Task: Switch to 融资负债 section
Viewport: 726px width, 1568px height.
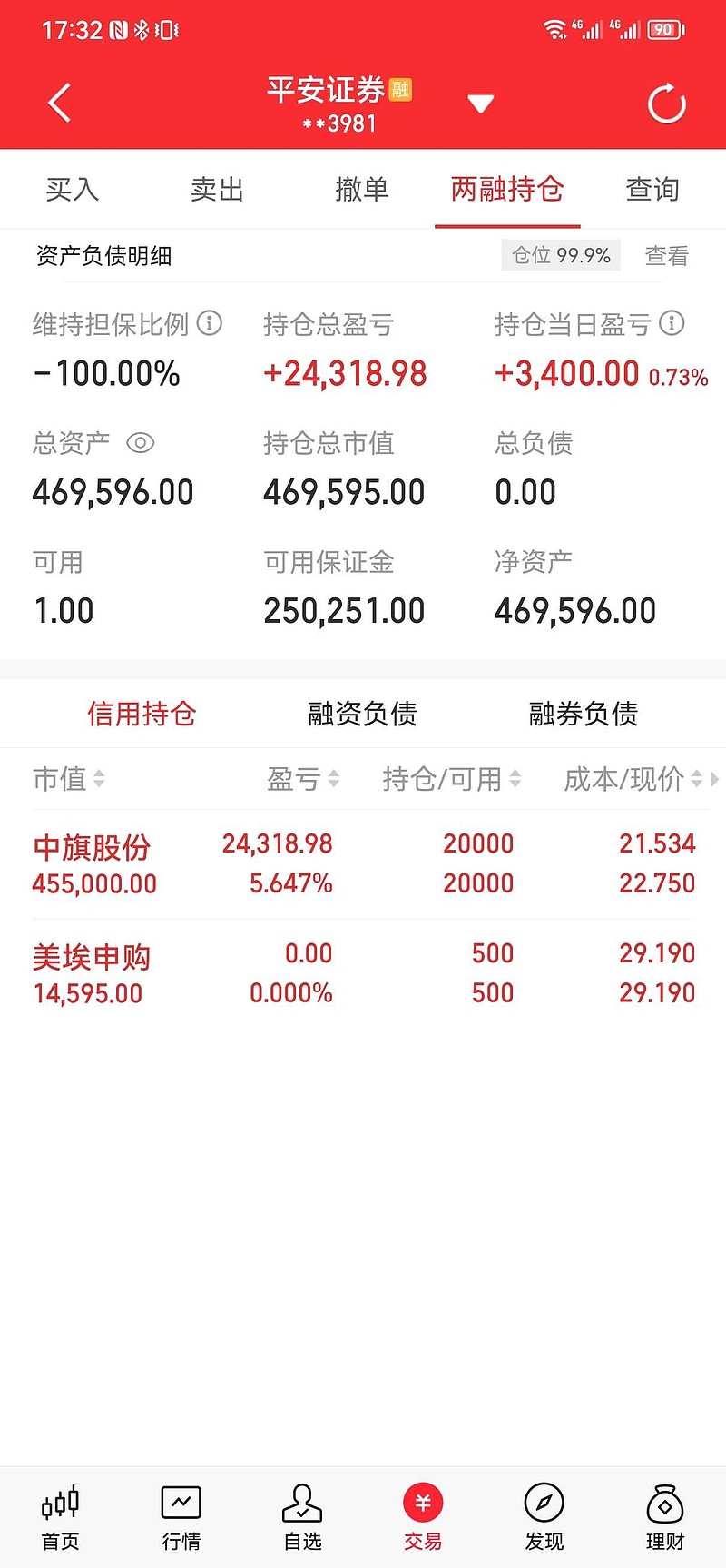Action: click(x=362, y=714)
